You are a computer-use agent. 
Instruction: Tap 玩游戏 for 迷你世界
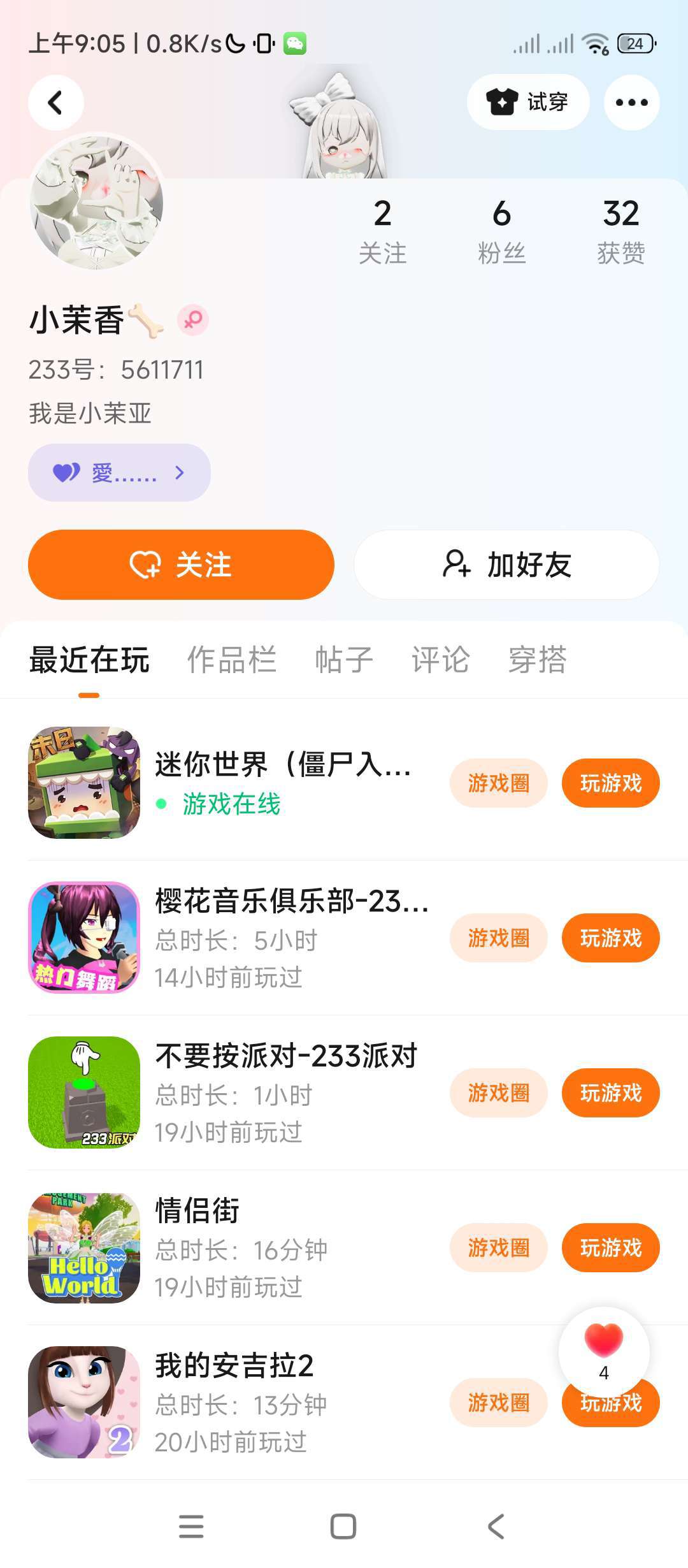click(x=610, y=783)
